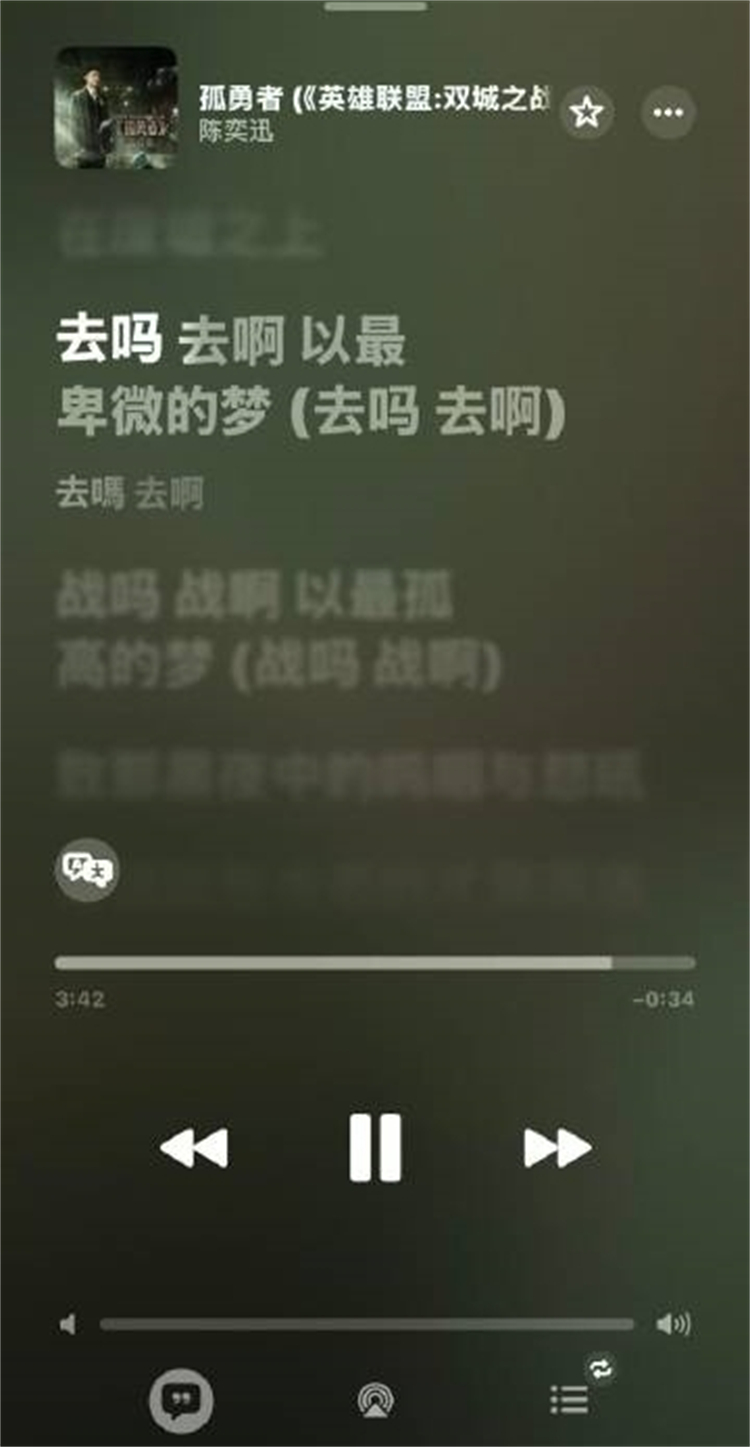Skip back to the previous track
The image size is (750, 1447).
pyautogui.click(x=194, y=1147)
